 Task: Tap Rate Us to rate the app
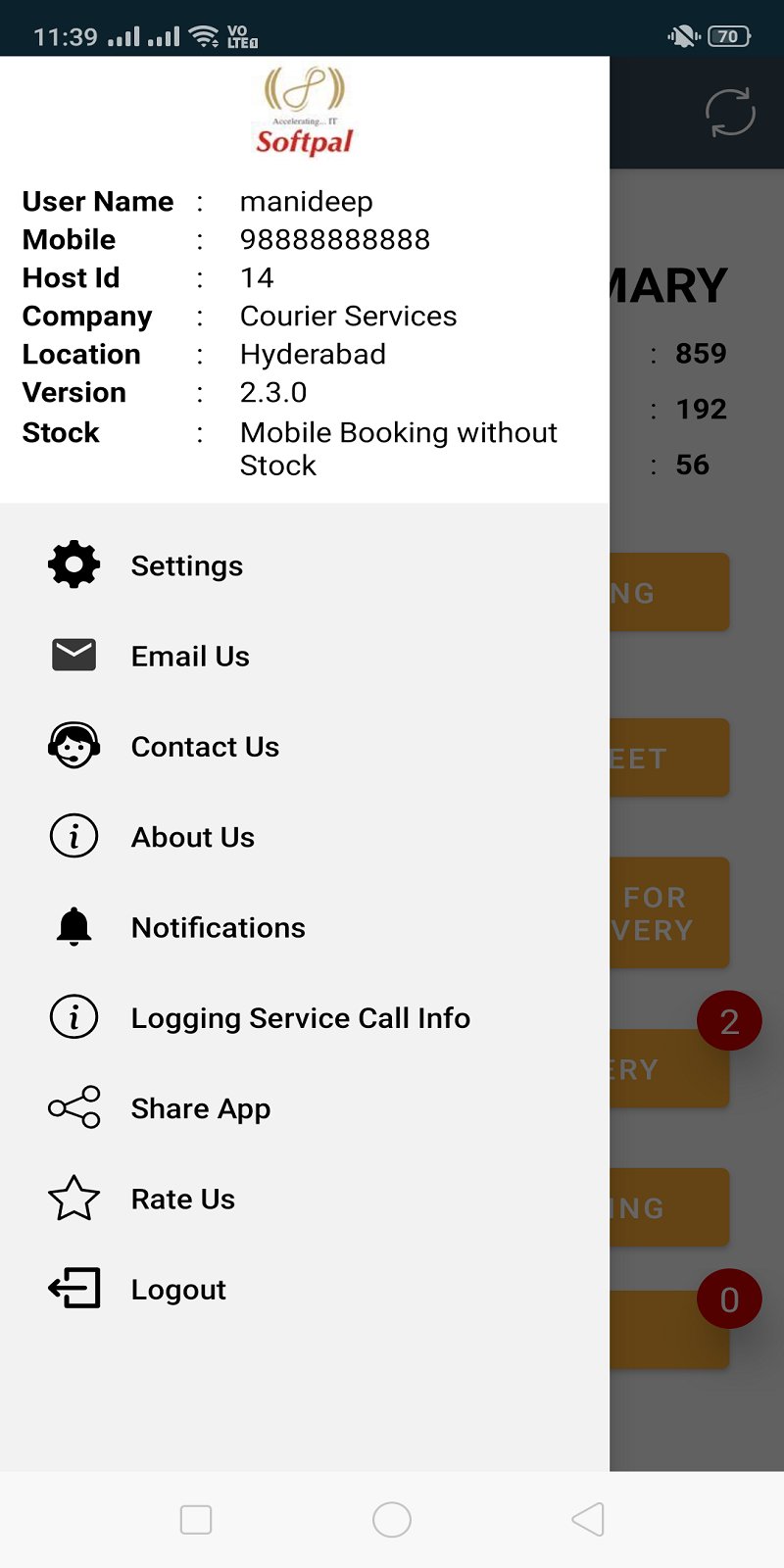(x=183, y=1200)
